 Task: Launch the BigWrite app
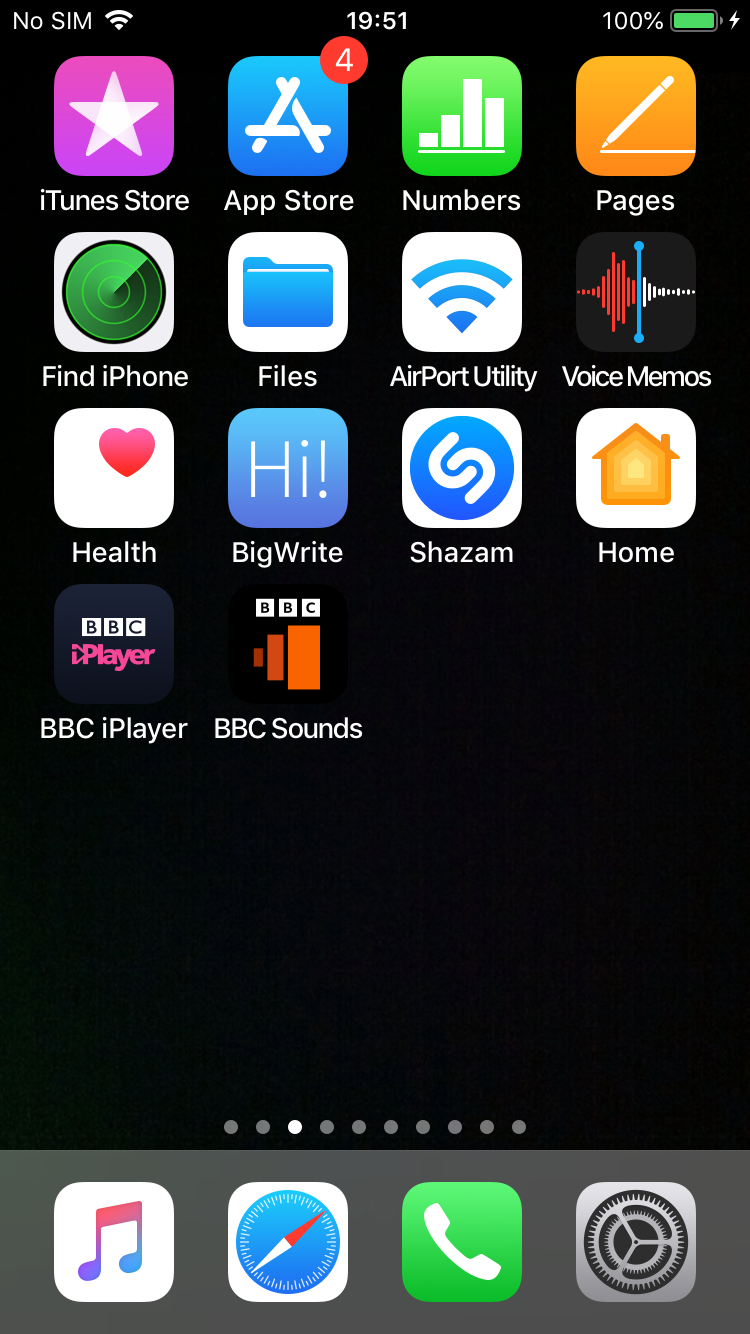click(x=288, y=468)
